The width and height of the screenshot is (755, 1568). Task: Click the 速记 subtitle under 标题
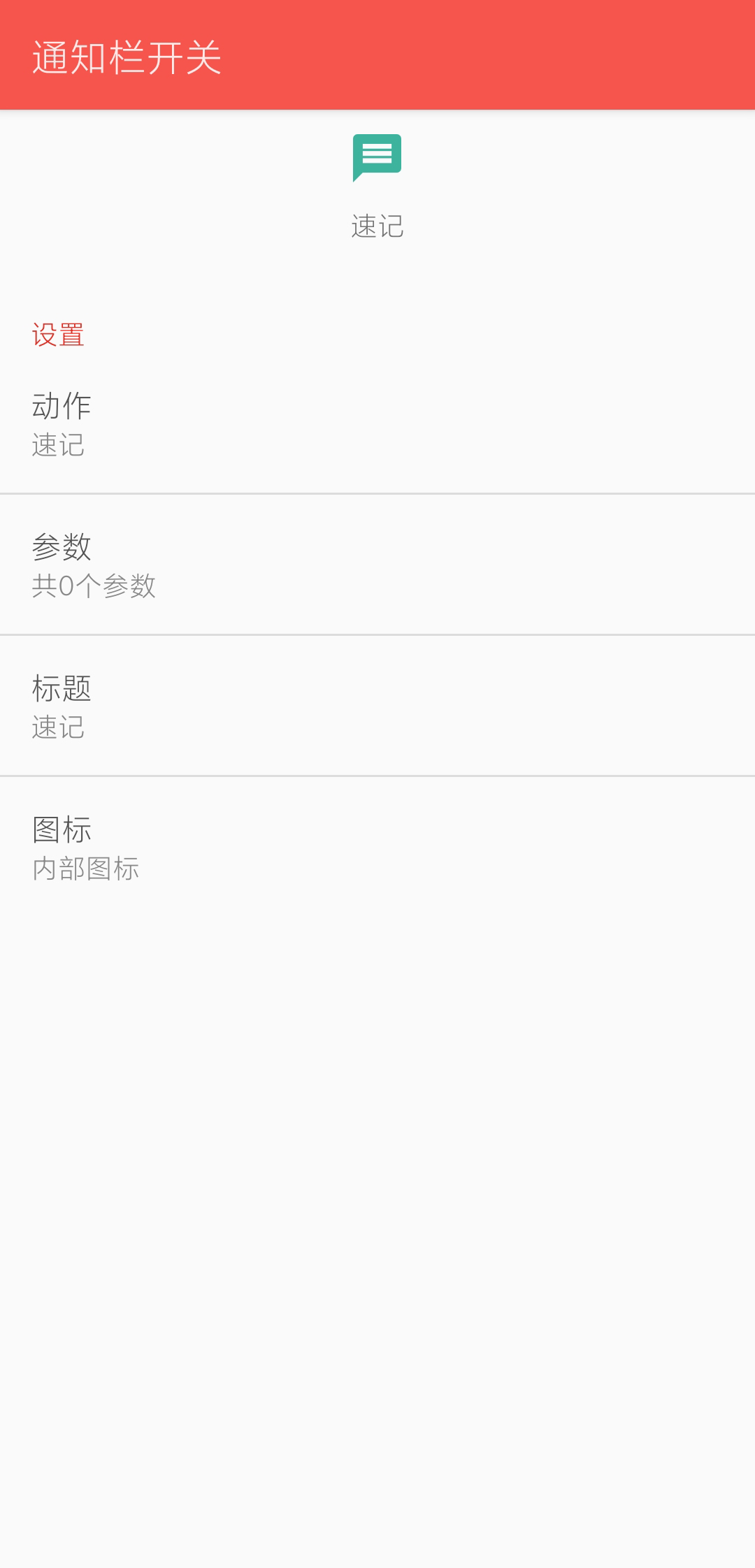[x=59, y=728]
